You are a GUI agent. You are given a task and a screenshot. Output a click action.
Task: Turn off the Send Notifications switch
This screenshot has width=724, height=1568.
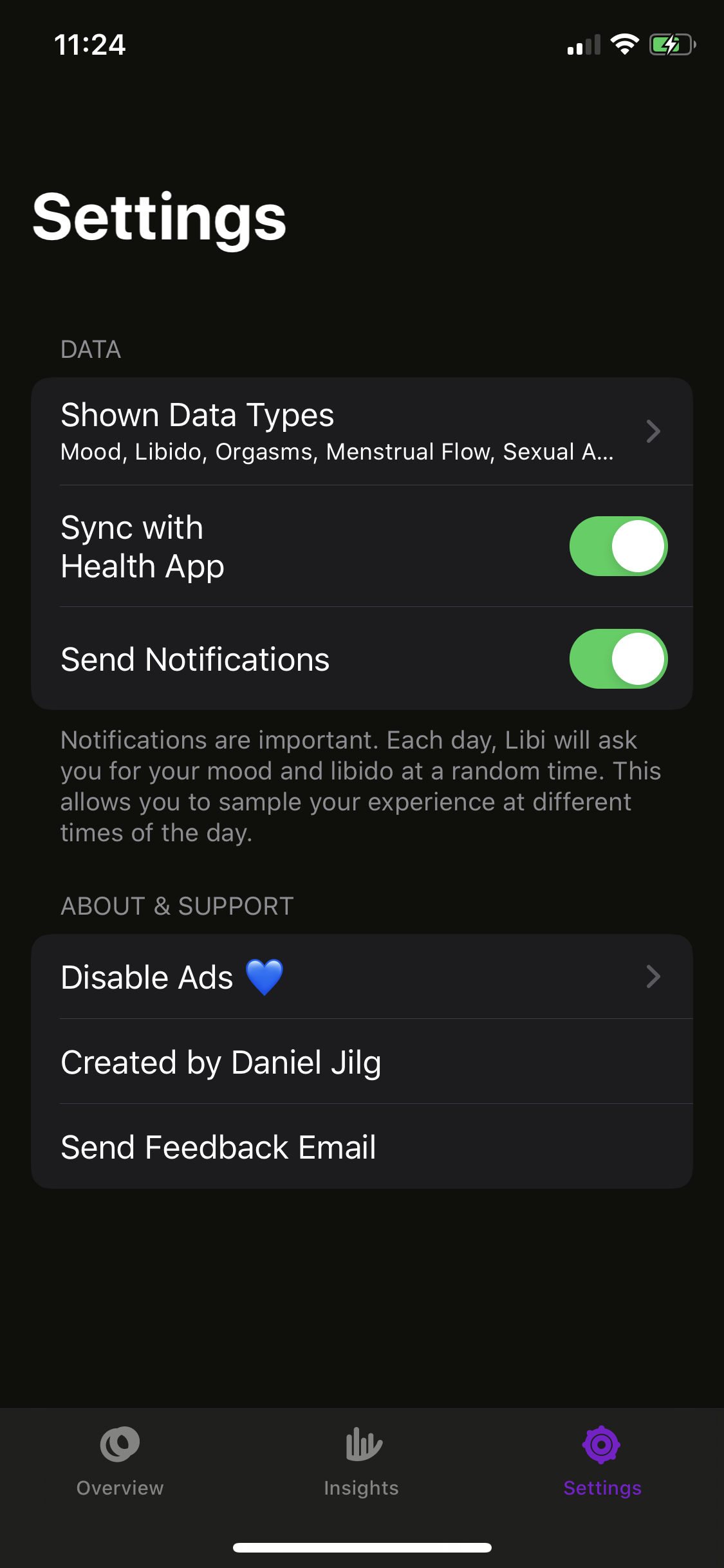618,658
